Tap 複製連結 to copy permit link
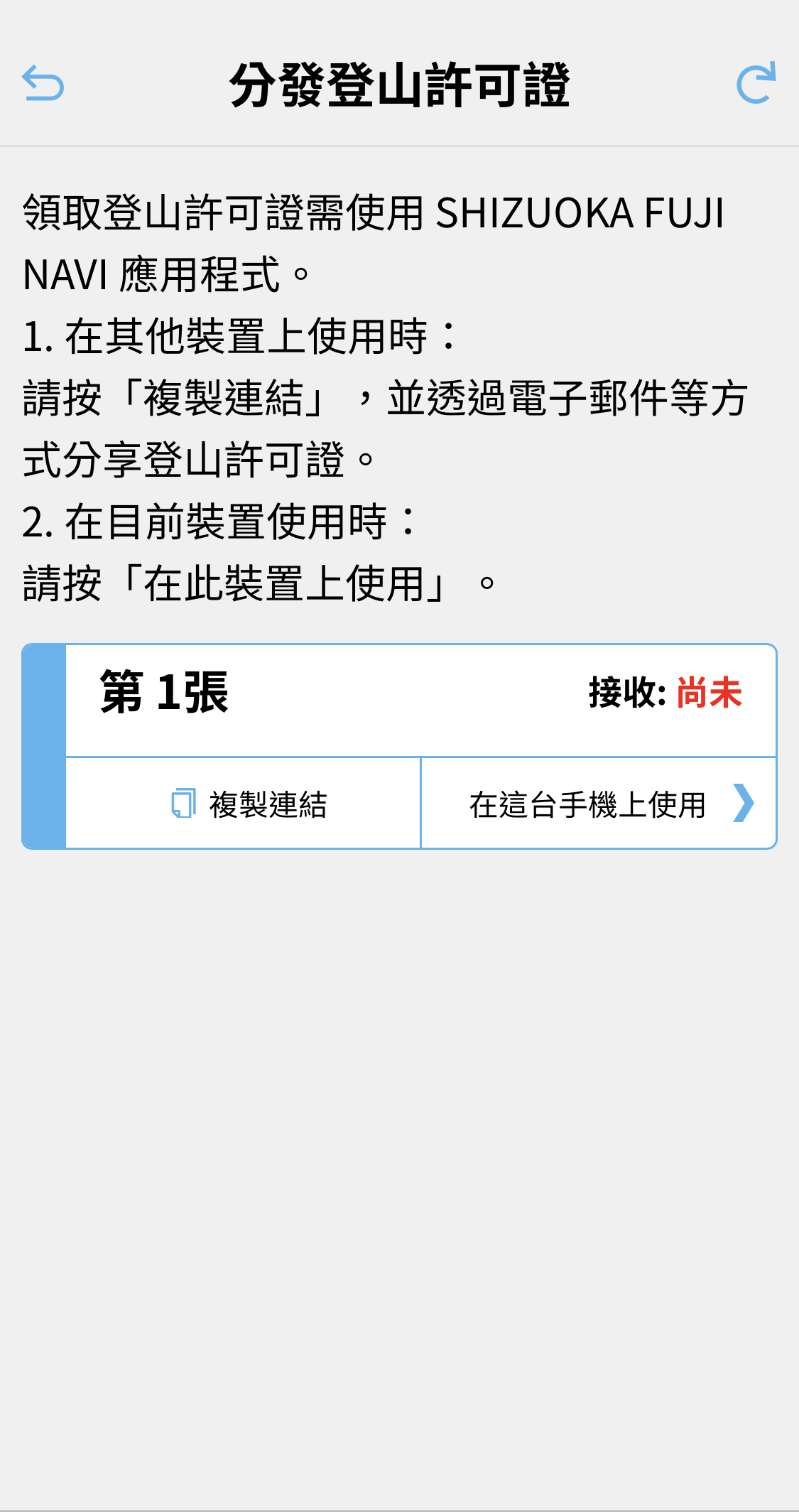The width and height of the screenshot is (799, 1512). [x=243, y=804]
